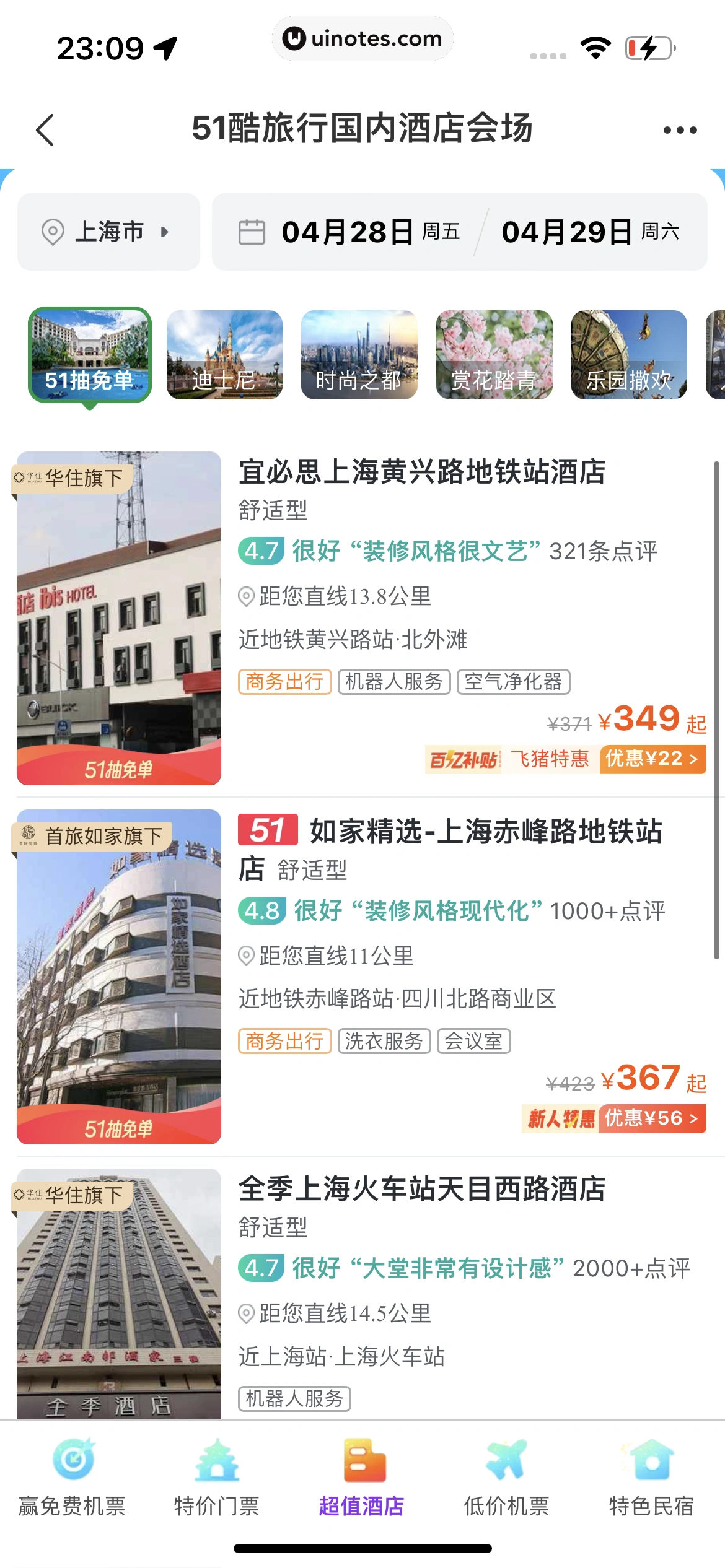
Task: Go back with the arrow
Action: click(x=45, y=130)
